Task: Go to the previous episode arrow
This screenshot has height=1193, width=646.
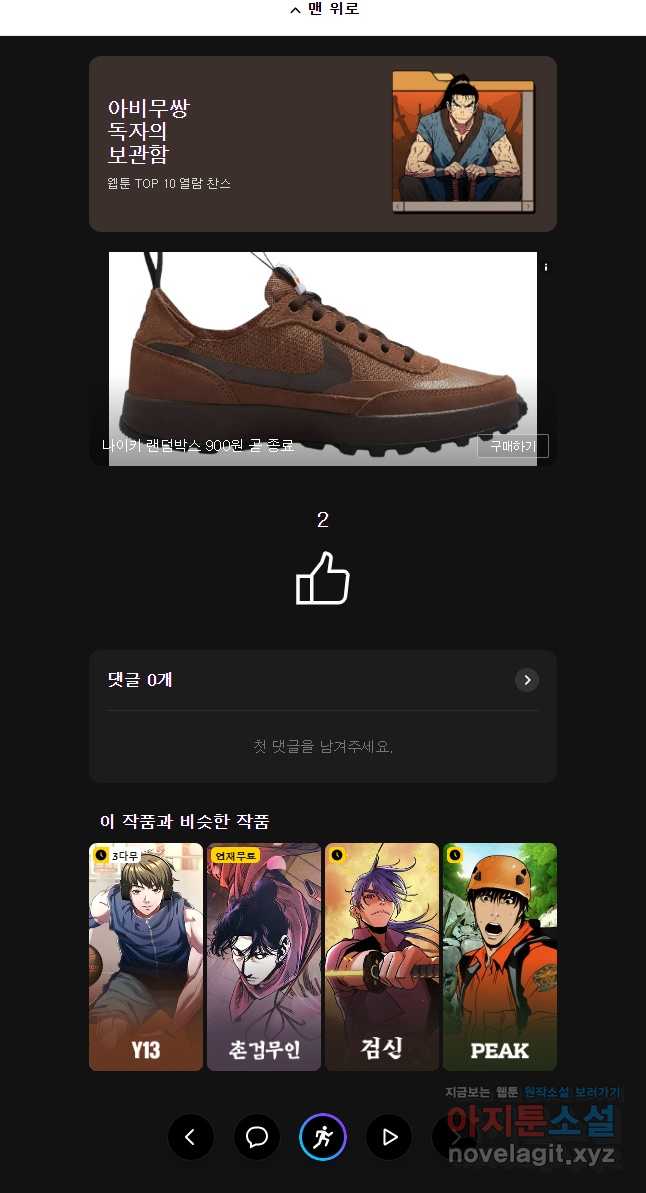Action: point(190,1137)
